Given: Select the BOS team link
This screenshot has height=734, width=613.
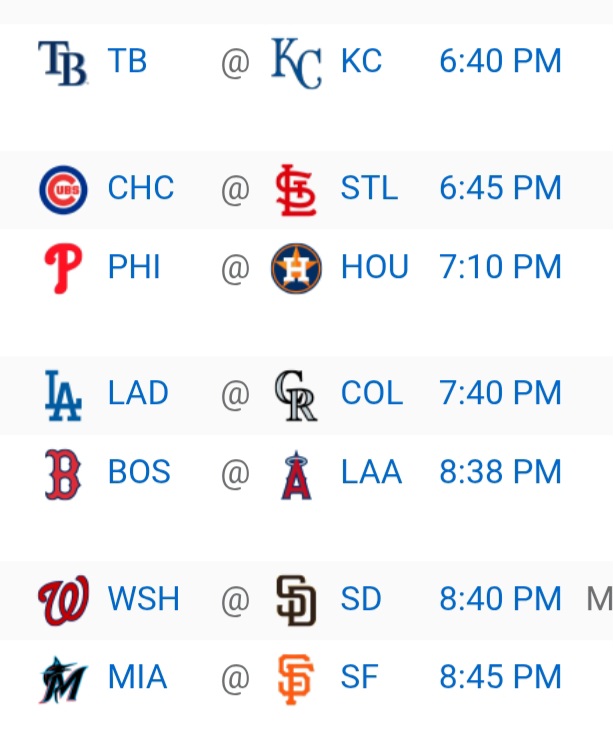Looking at the screenshot, I should (x=139, y=472).
